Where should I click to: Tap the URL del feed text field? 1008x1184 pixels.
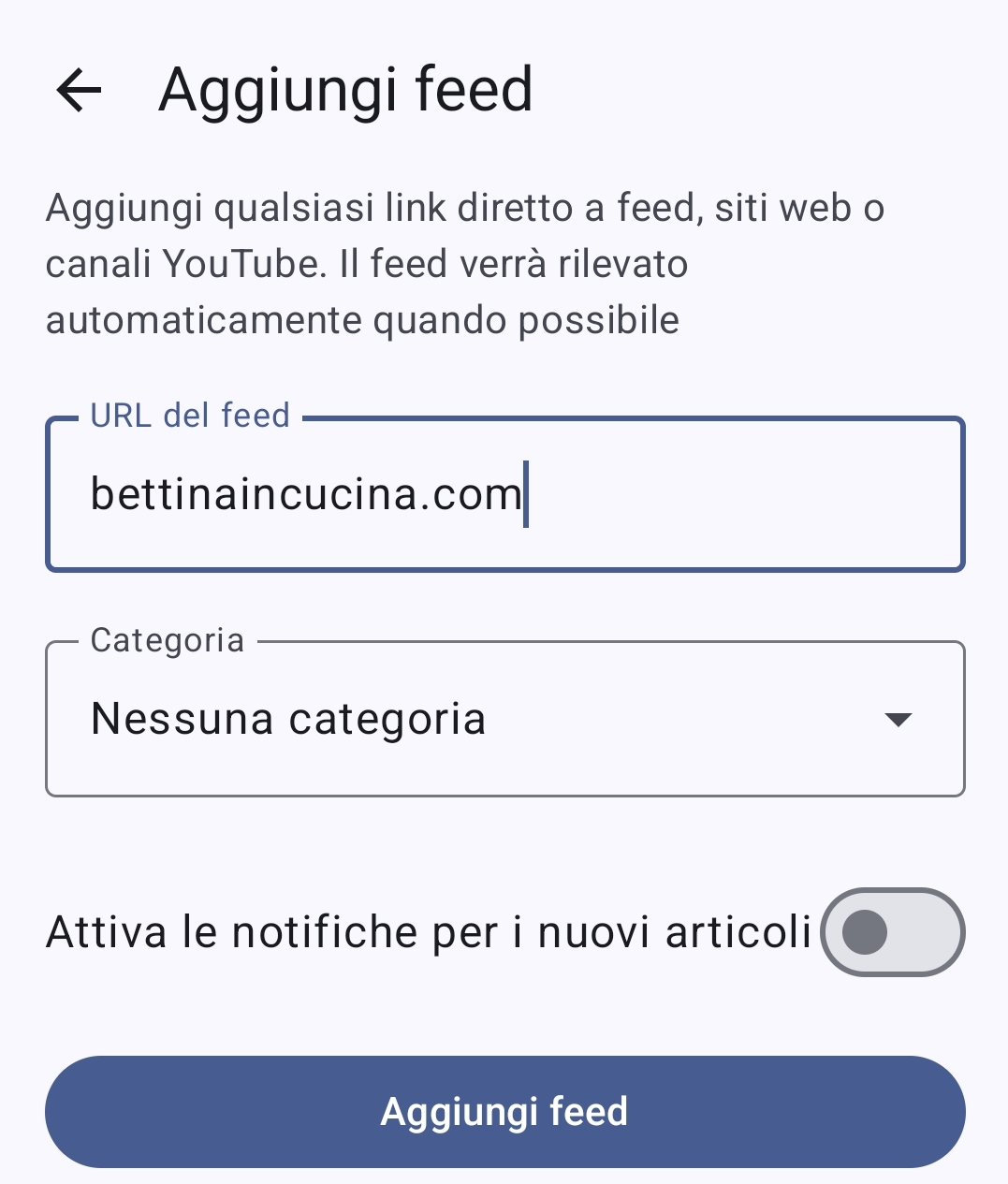504,494
